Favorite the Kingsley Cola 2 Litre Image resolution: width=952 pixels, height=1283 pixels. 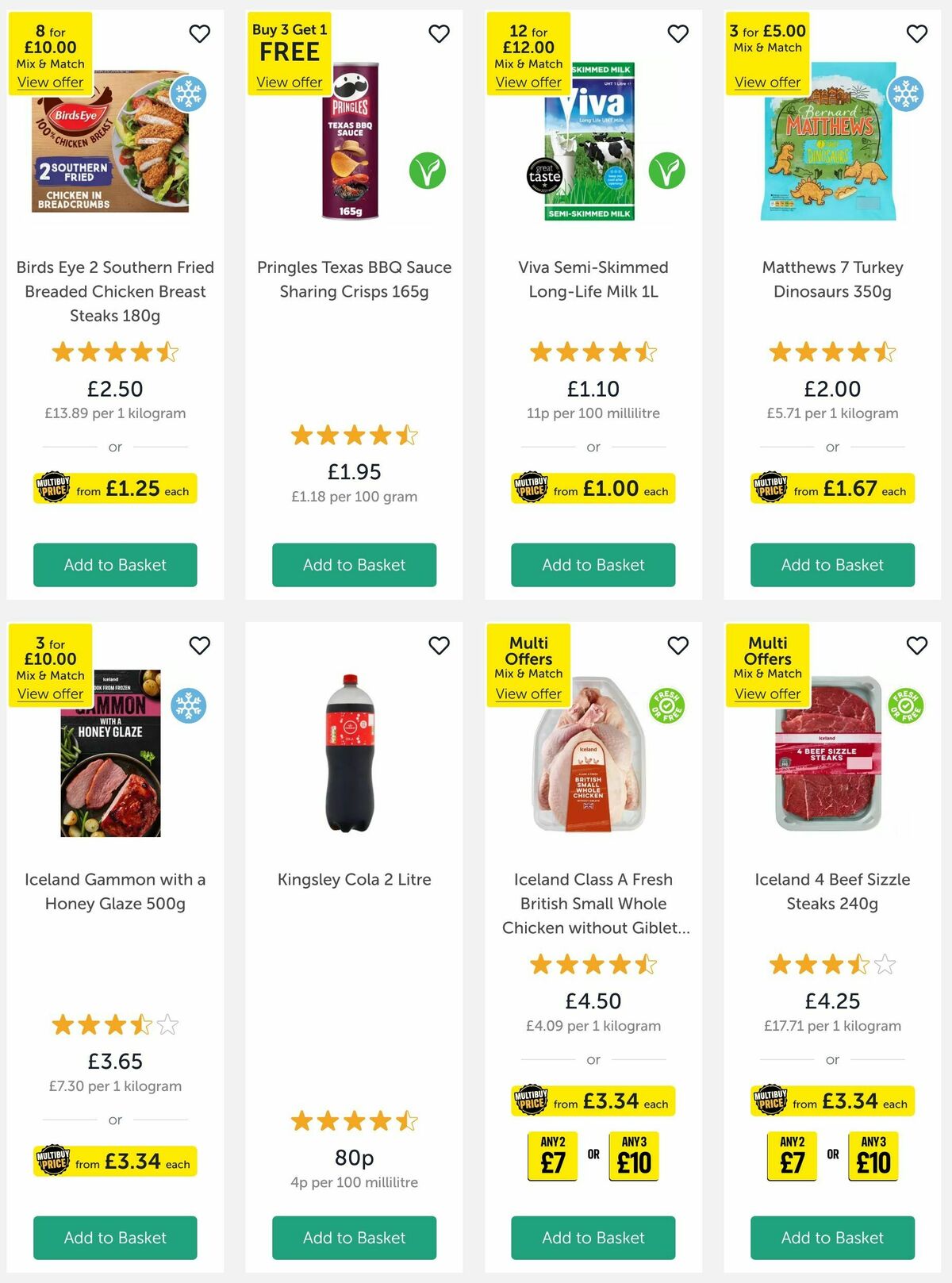438,646
